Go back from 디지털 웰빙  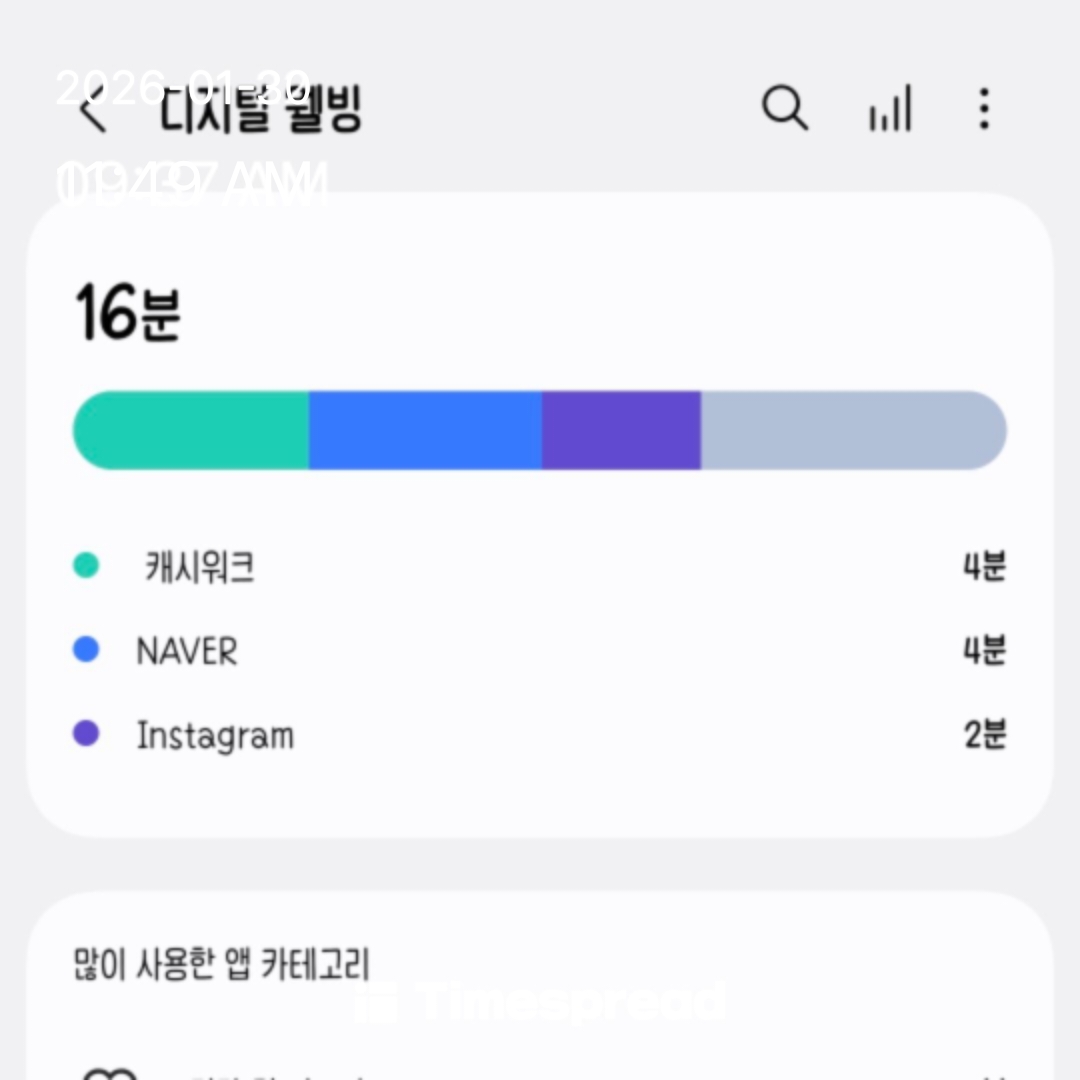tap(93, 108)
